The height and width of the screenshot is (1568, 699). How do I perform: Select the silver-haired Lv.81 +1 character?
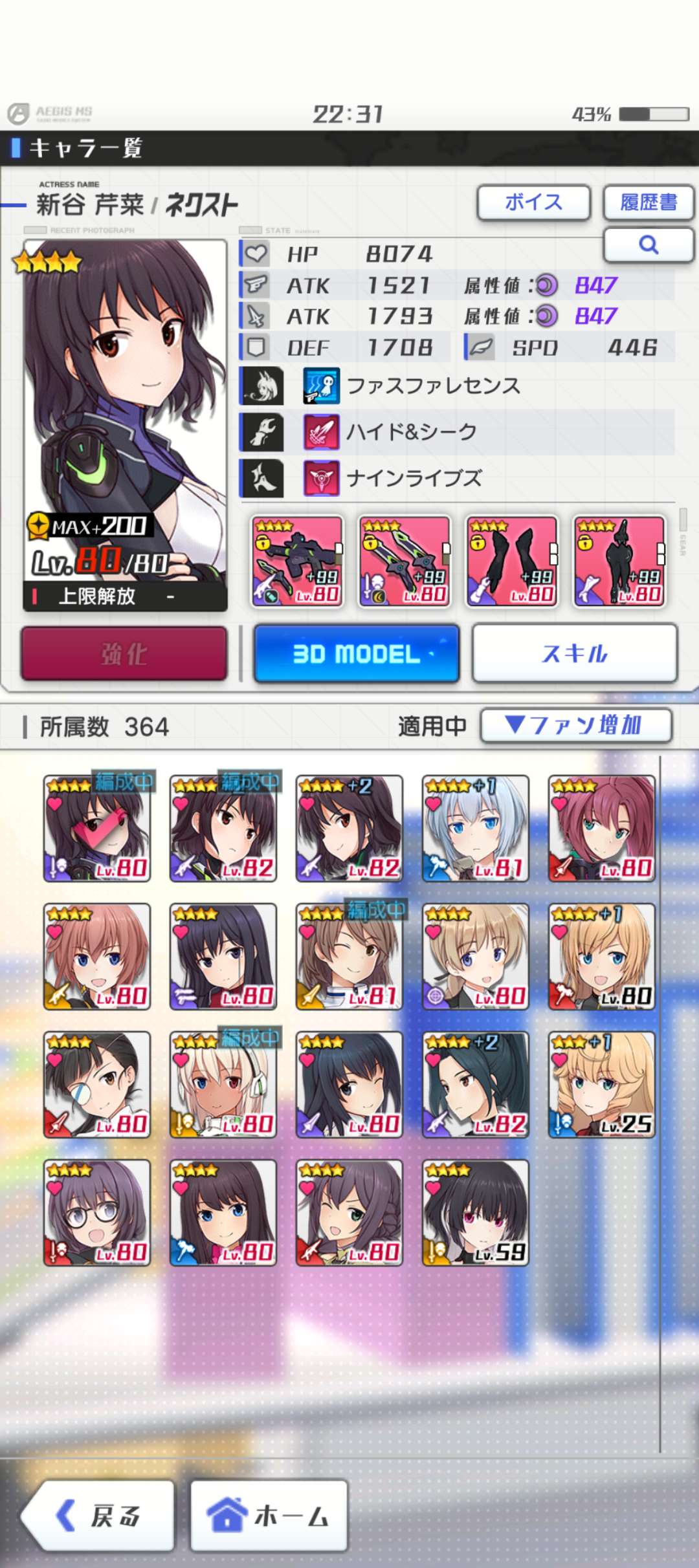[x=476, y=829]
